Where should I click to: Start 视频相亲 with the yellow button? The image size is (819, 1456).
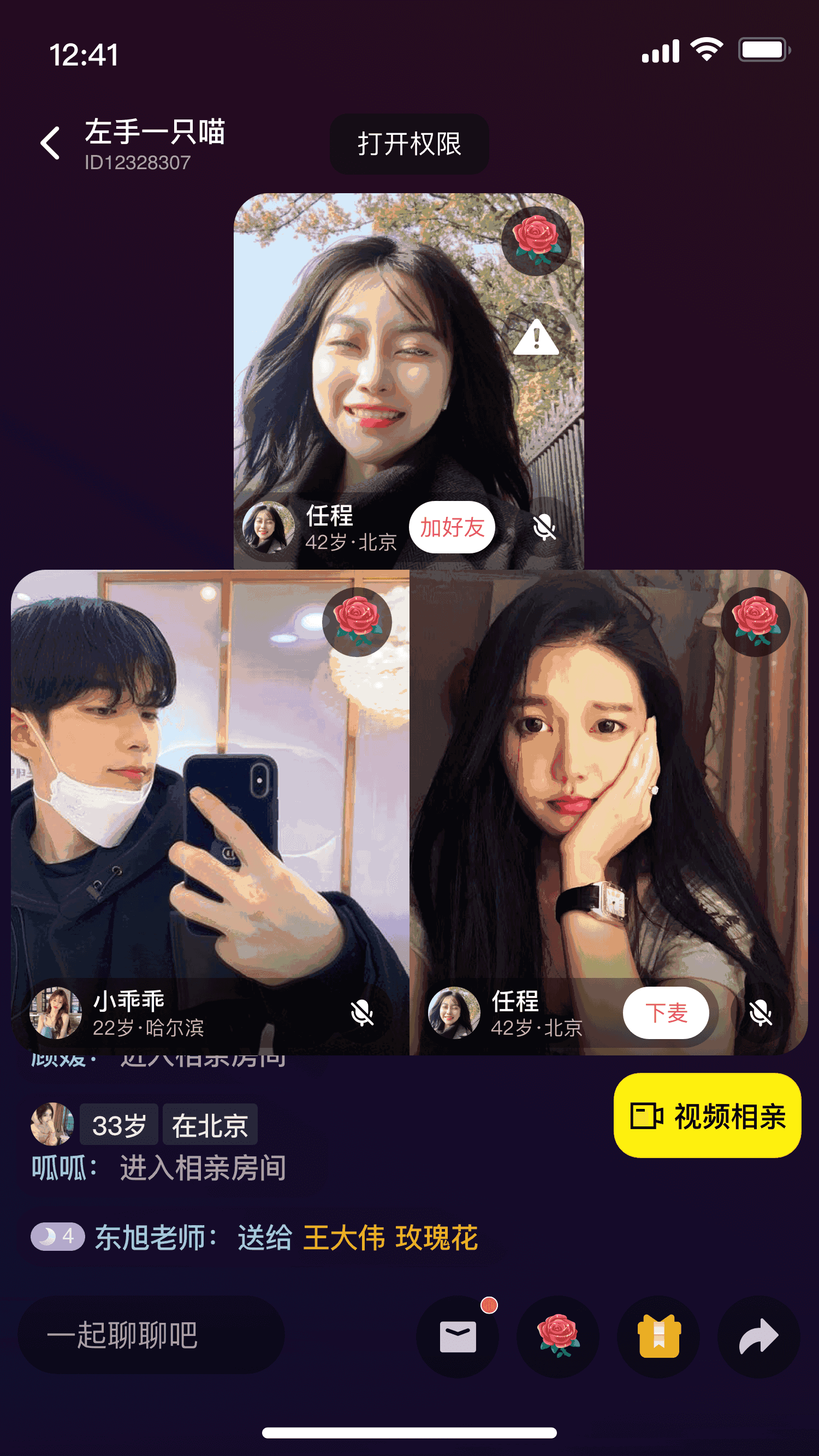707,1115
